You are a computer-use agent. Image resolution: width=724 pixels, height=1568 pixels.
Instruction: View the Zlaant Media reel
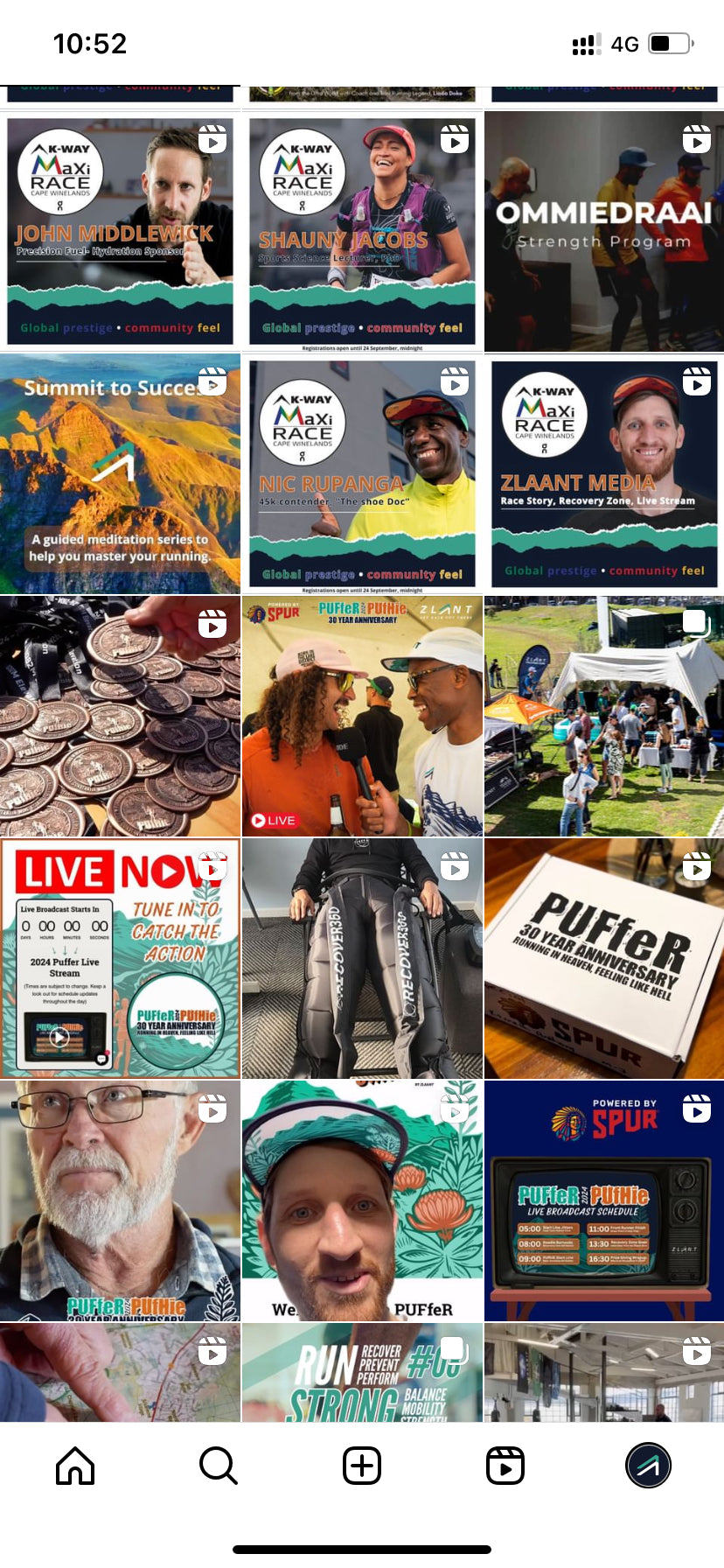604,474
